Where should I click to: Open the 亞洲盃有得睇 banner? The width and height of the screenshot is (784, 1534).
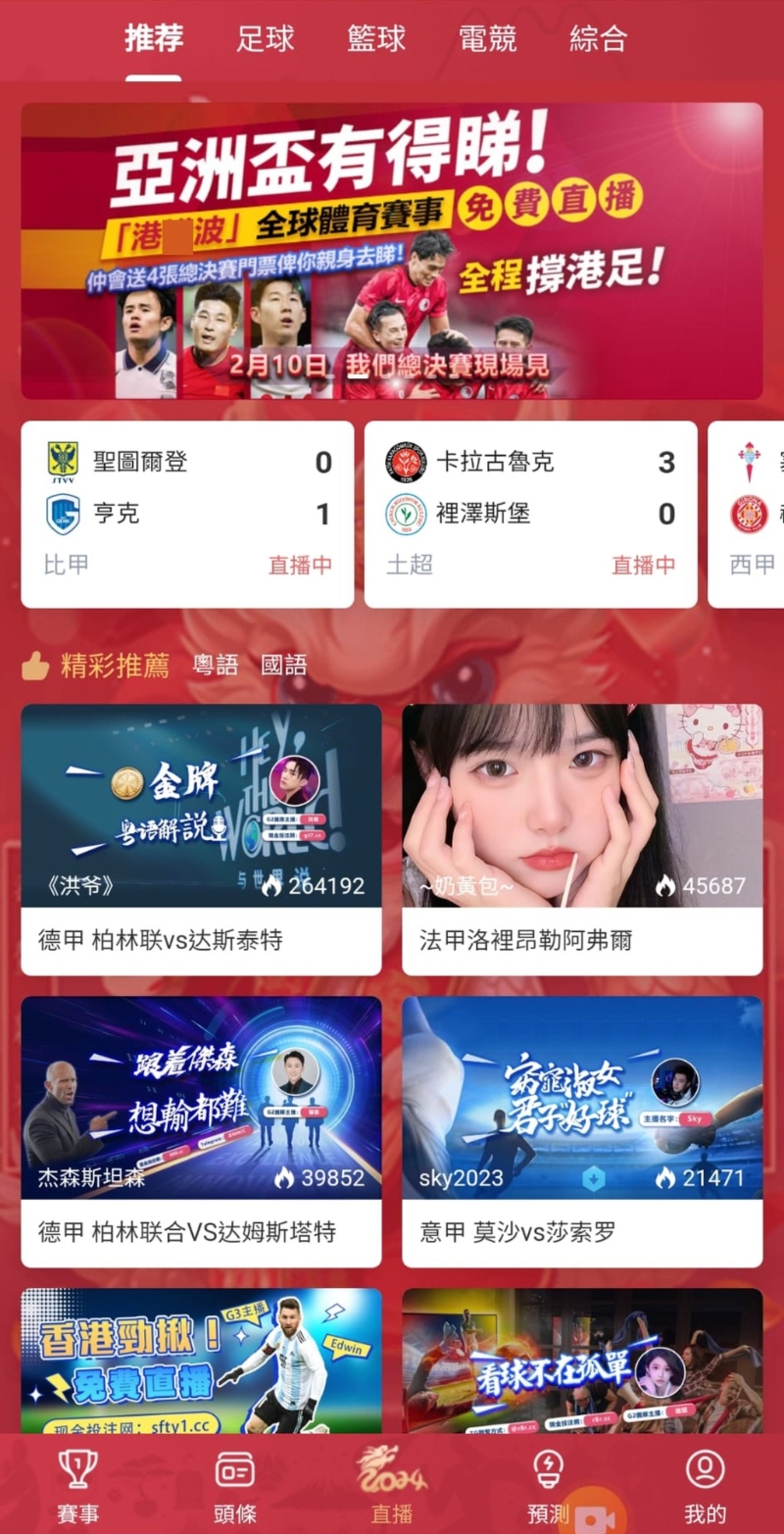(x=392, y=251)
